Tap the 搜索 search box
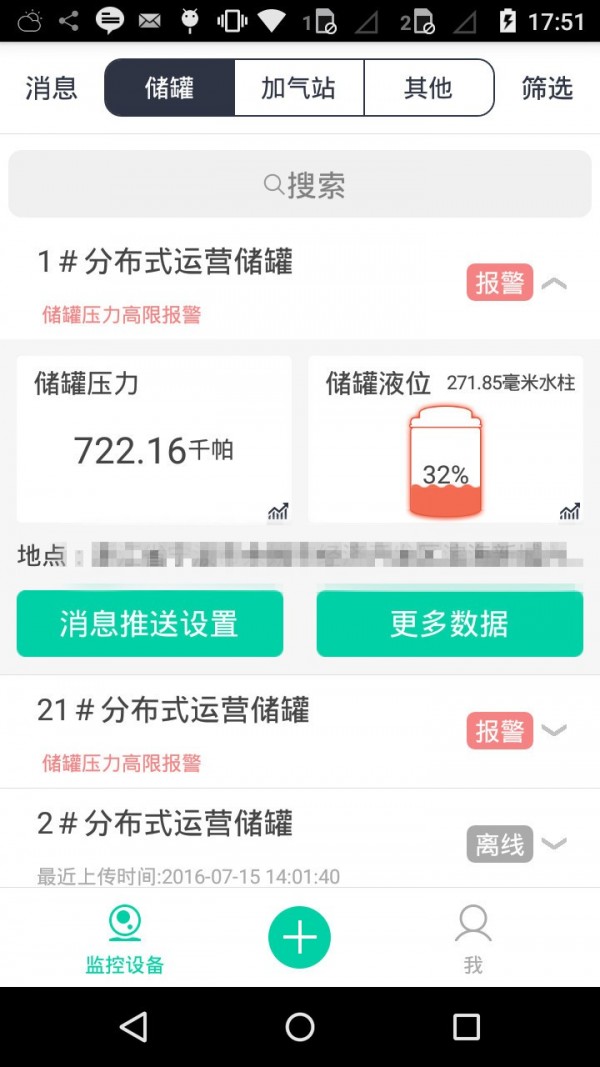Screen dimensions: 600x1067 tap(300, 185)
